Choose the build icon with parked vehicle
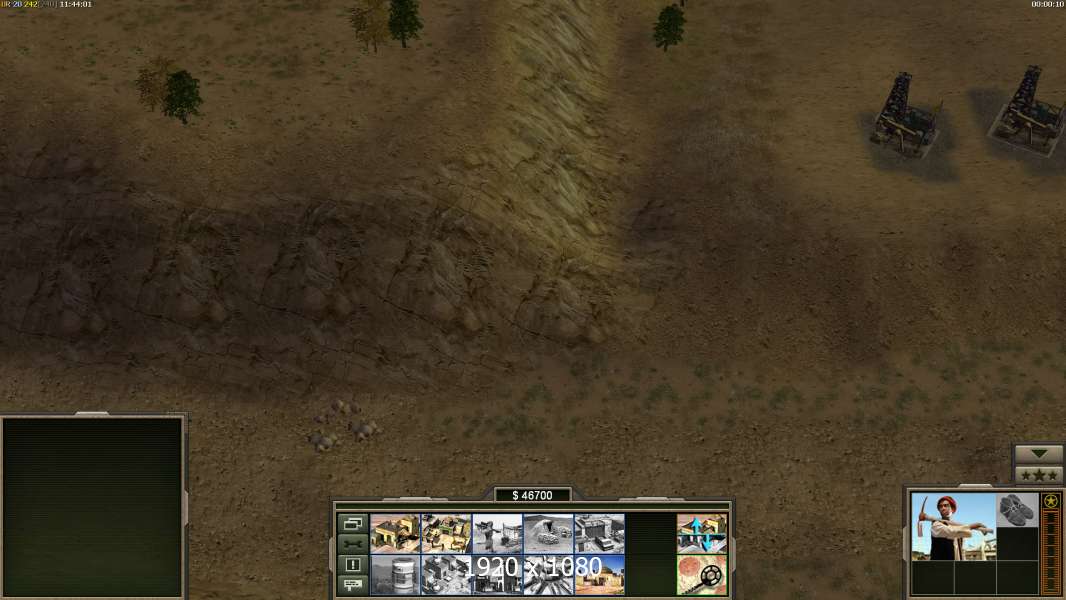Viewport: 1066px width, 600px height. tap(599, 533)
